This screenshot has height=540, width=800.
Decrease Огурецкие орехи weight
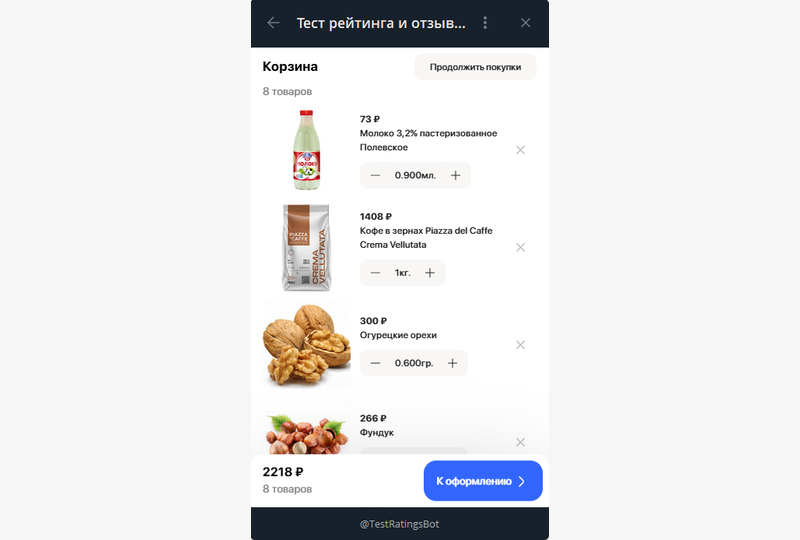coord(375,363)
